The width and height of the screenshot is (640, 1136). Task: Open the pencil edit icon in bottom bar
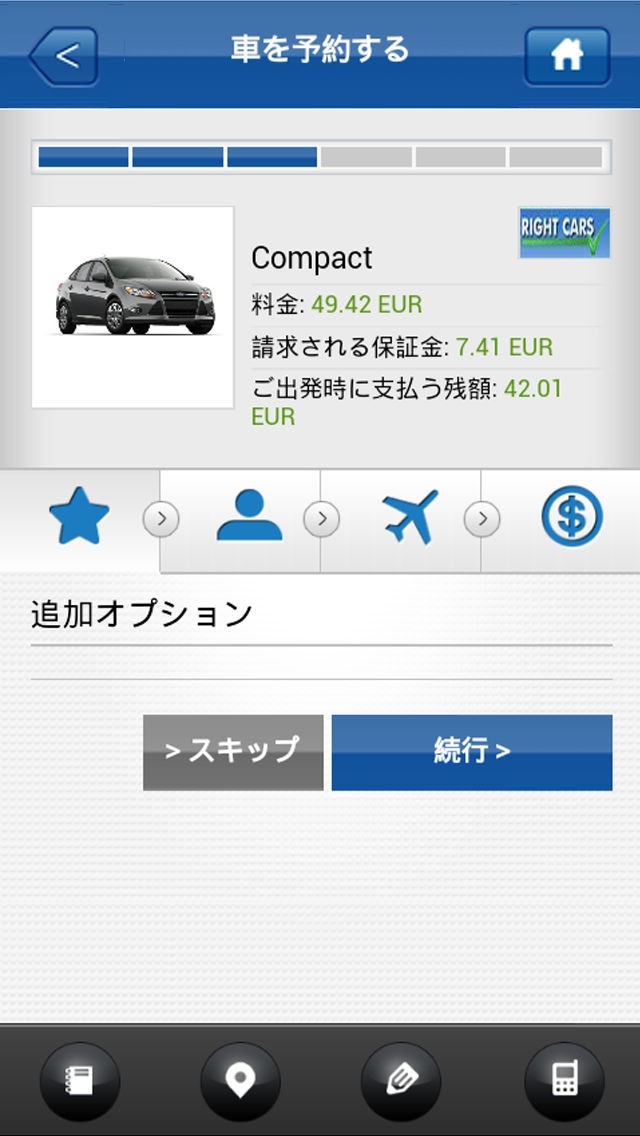pos(400,1081)
